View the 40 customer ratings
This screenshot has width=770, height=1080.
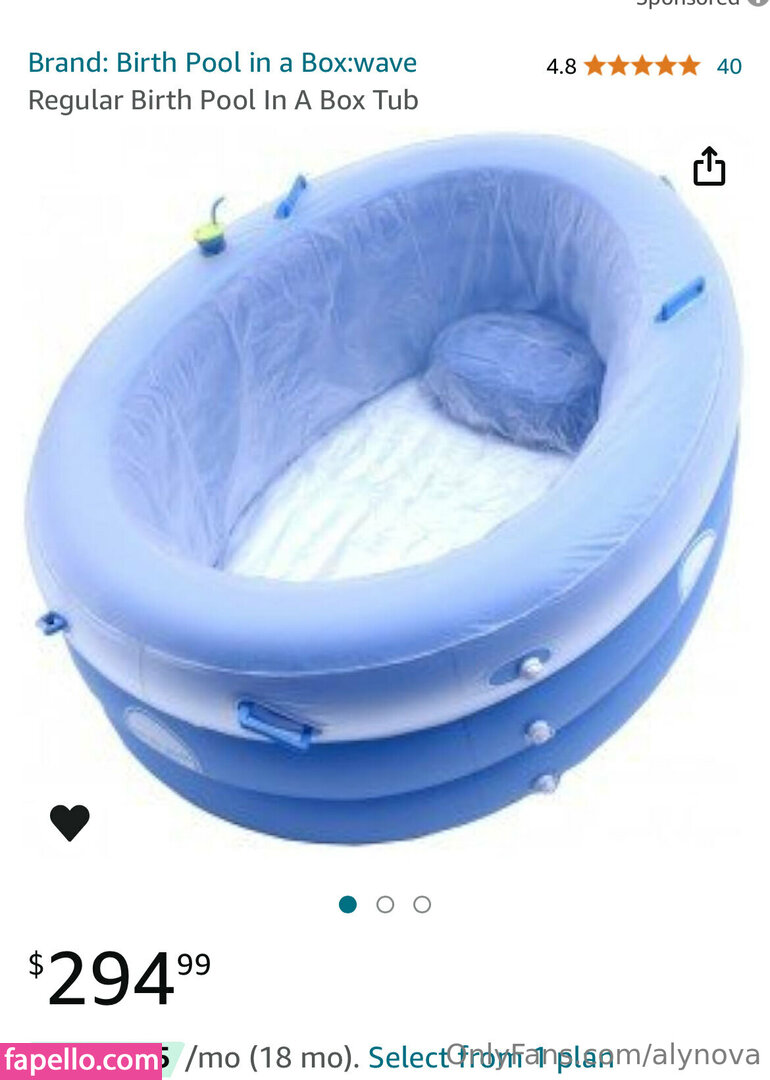tap(729, 66)
